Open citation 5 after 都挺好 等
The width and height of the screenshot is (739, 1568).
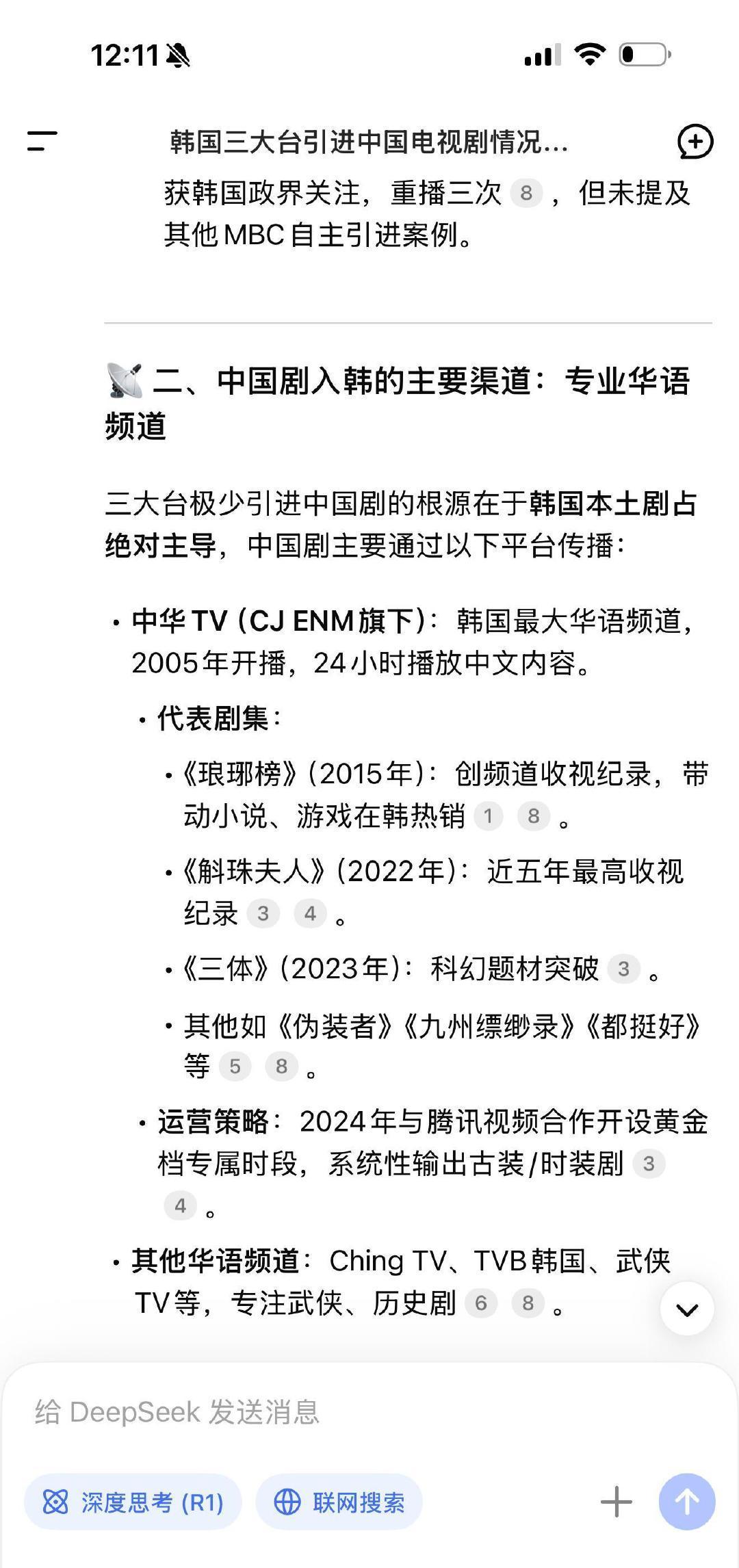click(235, 1066)
